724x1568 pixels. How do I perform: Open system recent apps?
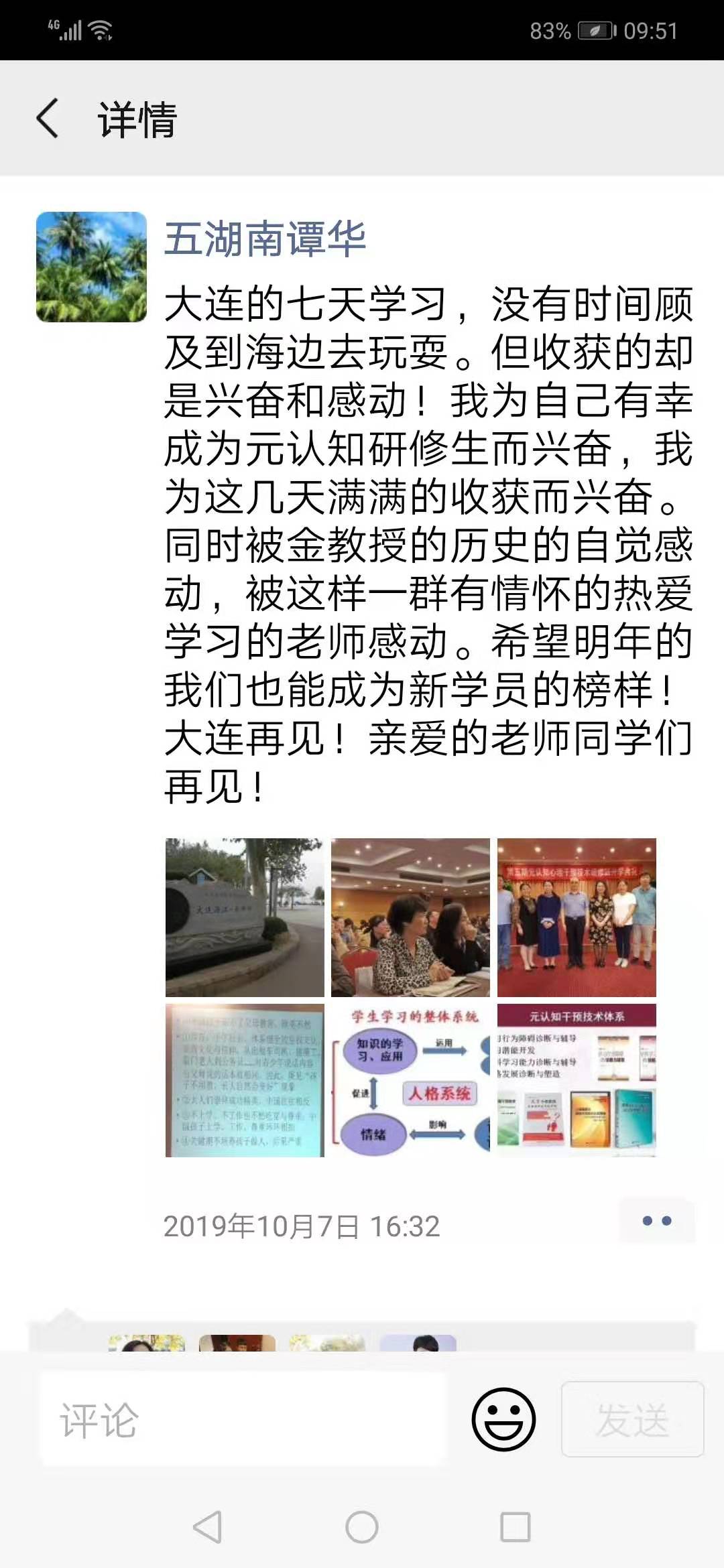516,1528
